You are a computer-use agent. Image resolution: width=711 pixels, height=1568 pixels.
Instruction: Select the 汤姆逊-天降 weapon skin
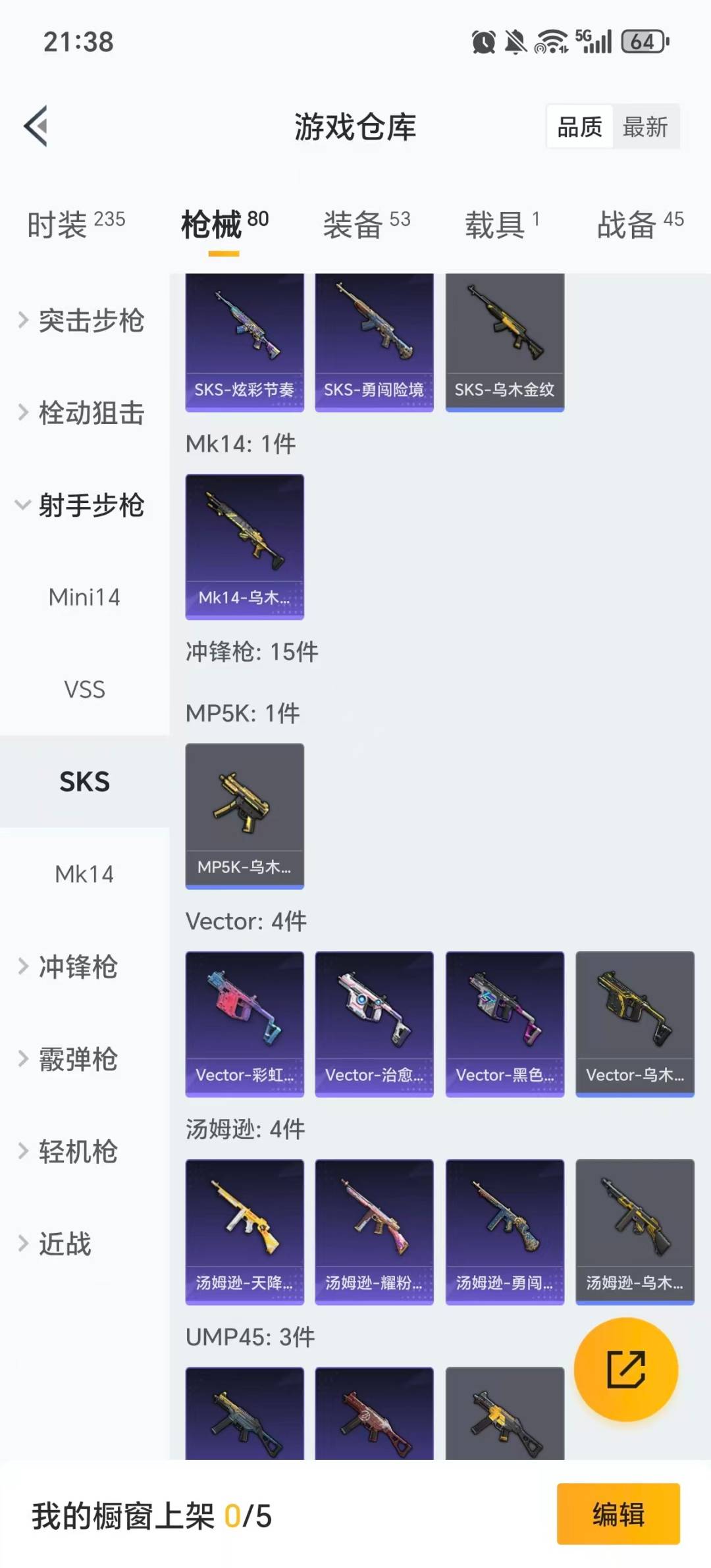[244, 1233]
